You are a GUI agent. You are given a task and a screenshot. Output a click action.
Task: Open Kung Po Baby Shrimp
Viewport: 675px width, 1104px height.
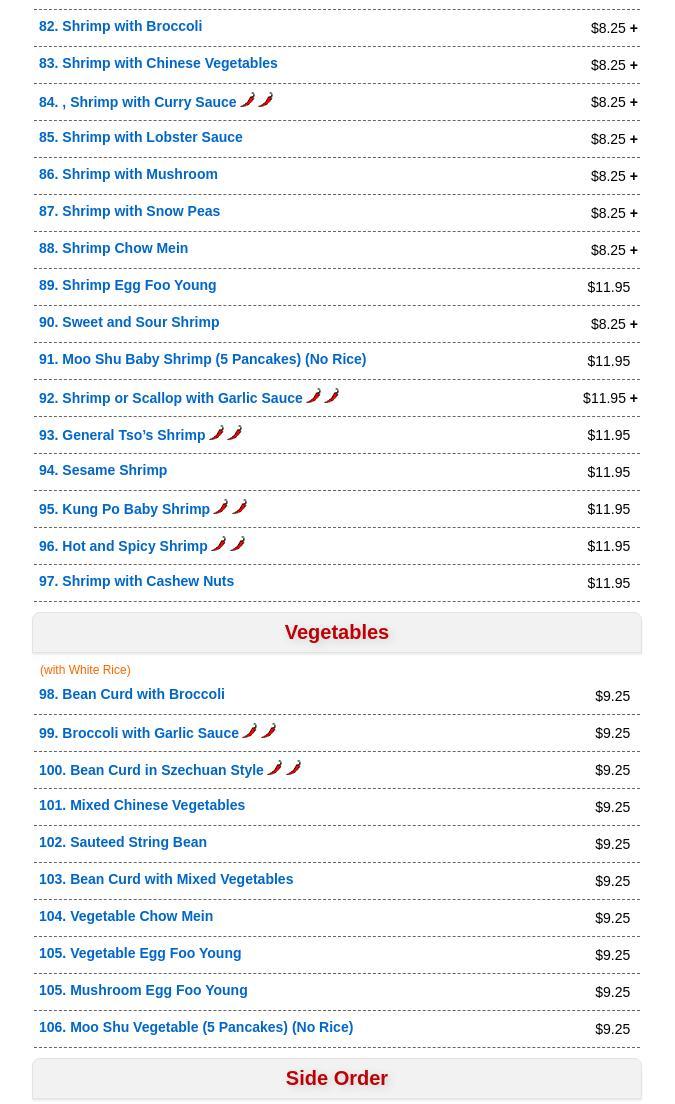coord(125,509)
